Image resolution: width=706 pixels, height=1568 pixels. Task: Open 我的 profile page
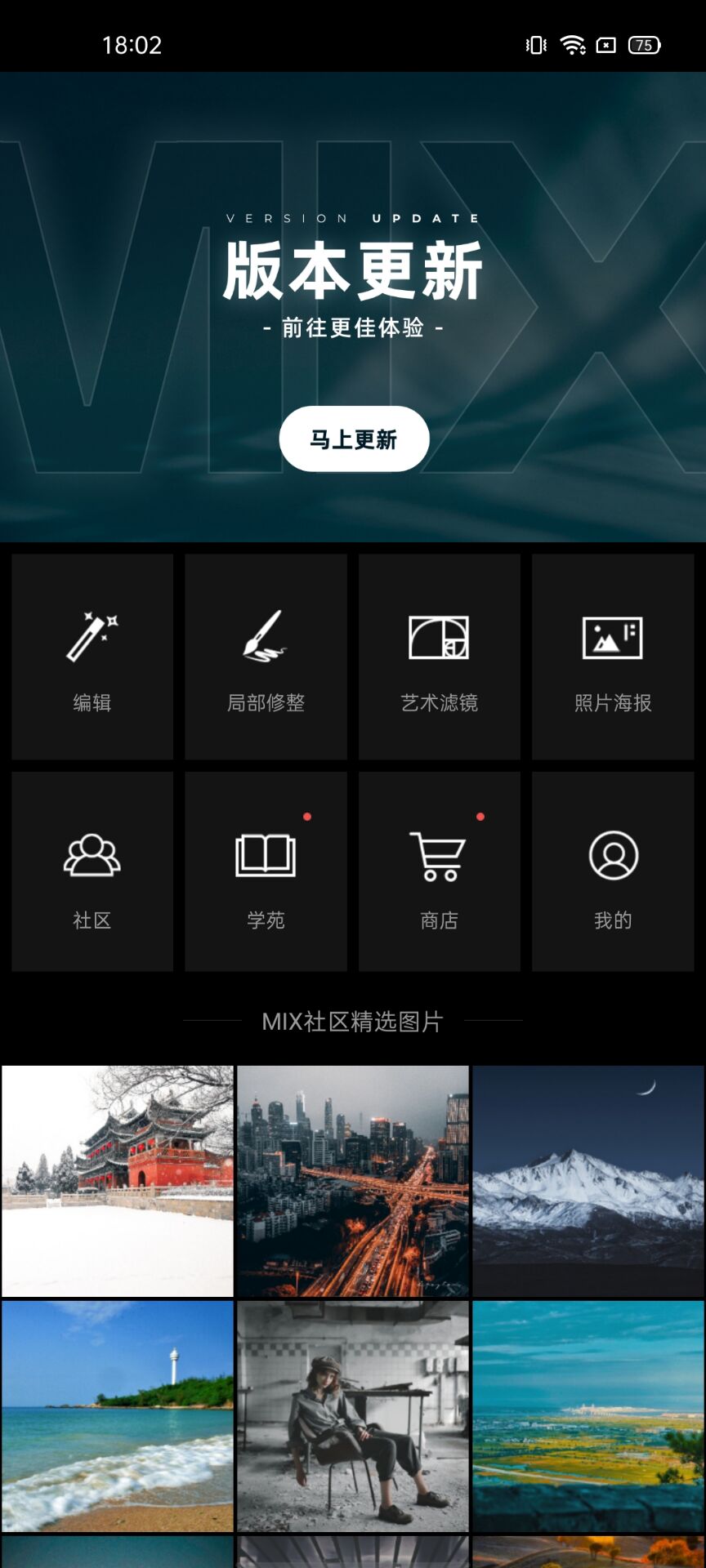[613, 871]
